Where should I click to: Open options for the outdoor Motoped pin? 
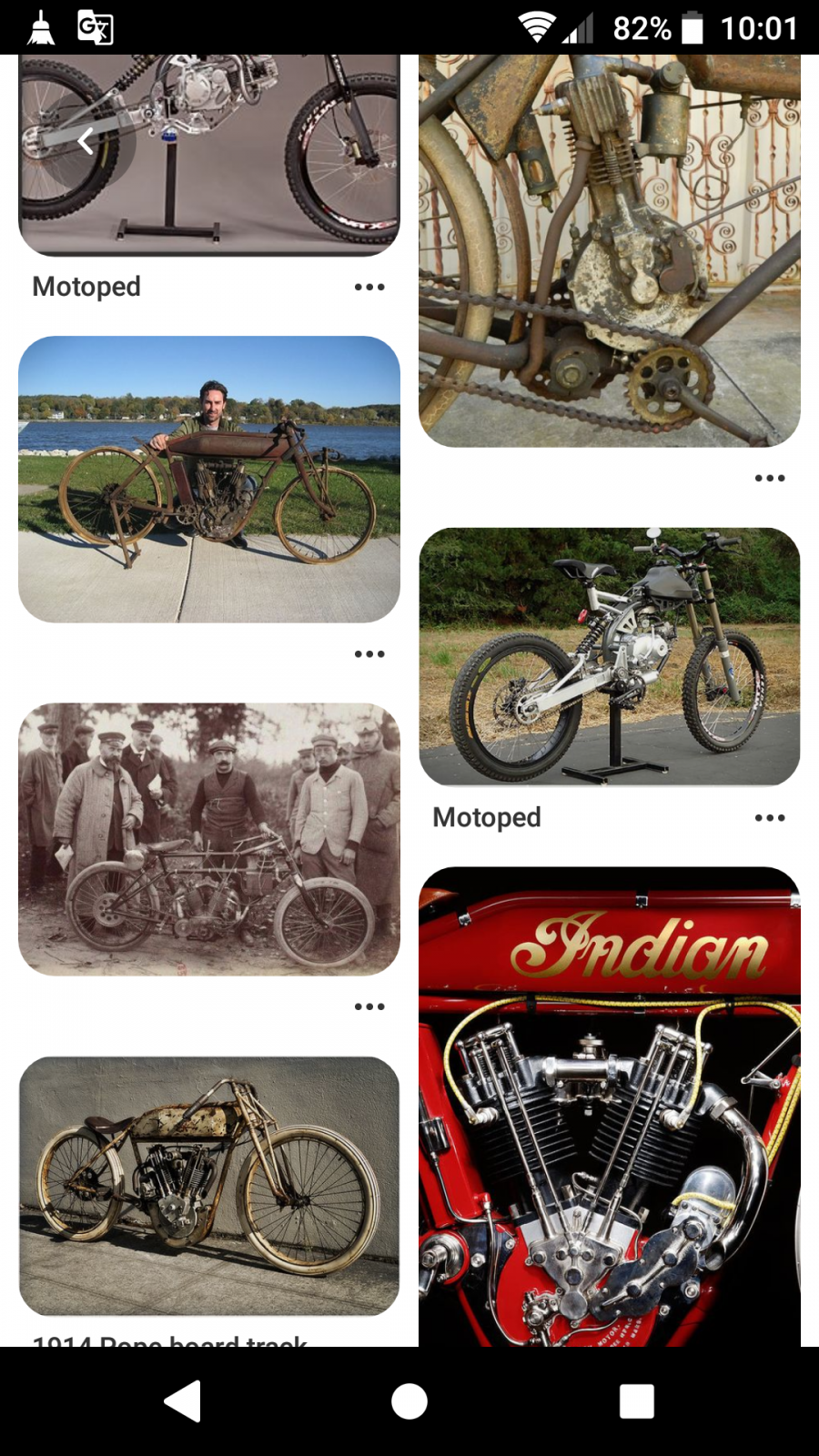pyautogui.click(x=770, y=817)
